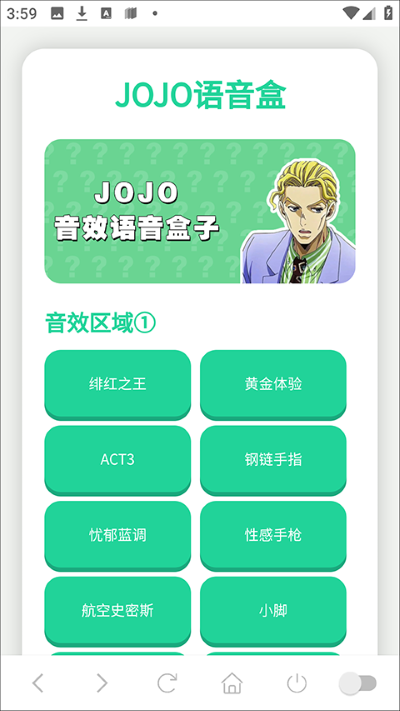Go forward with the right arrow

(102, 682)
